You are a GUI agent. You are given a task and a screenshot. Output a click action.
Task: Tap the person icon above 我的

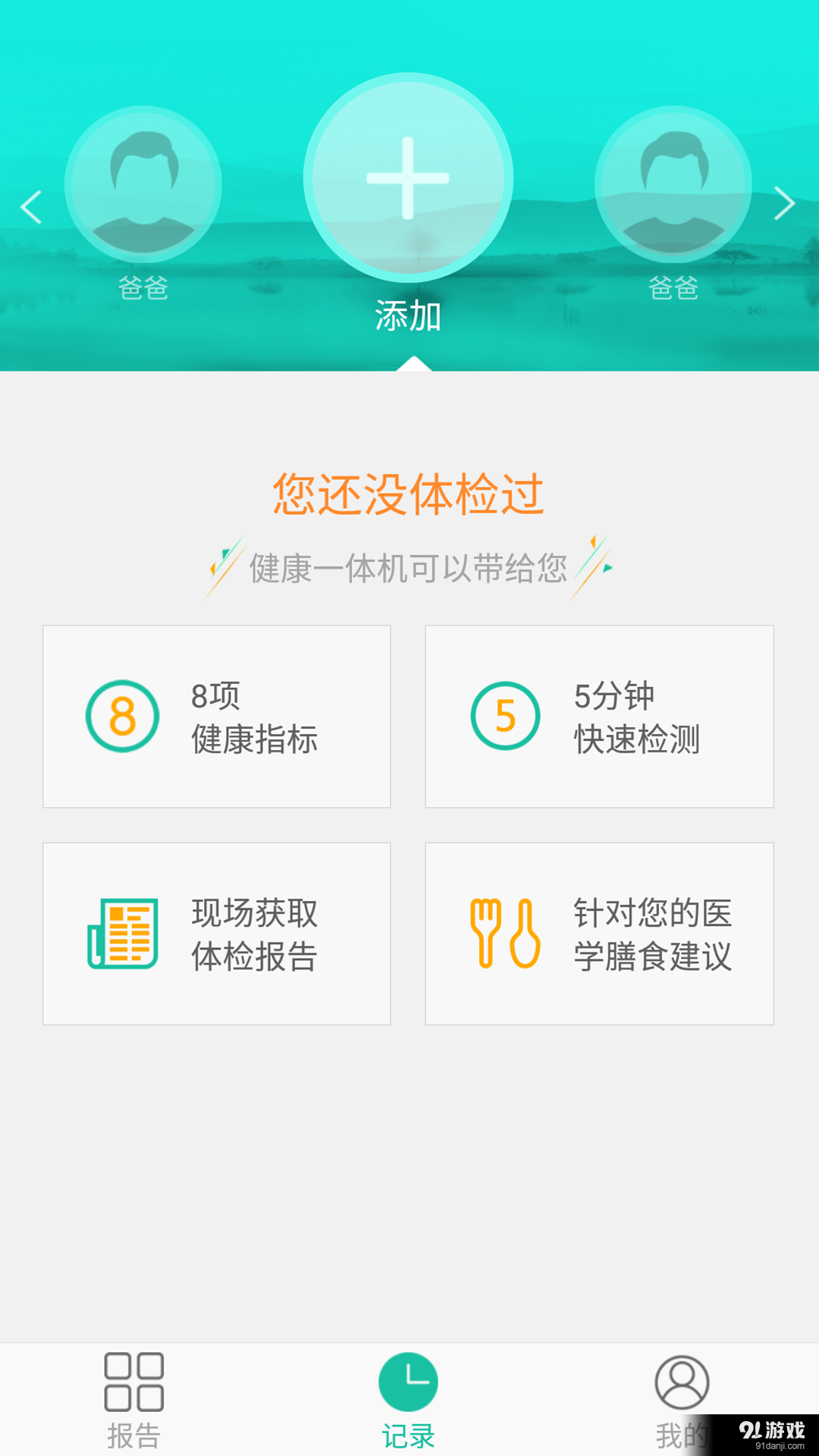[681, 1382]
